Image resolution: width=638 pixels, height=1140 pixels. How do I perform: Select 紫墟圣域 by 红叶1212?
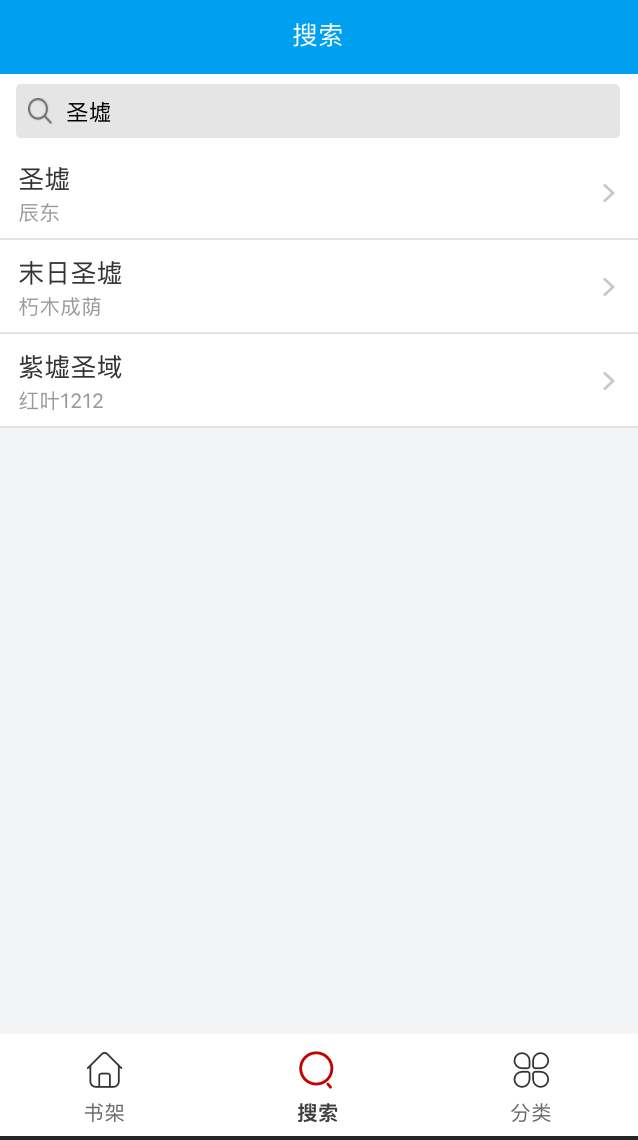pos(318,381)
